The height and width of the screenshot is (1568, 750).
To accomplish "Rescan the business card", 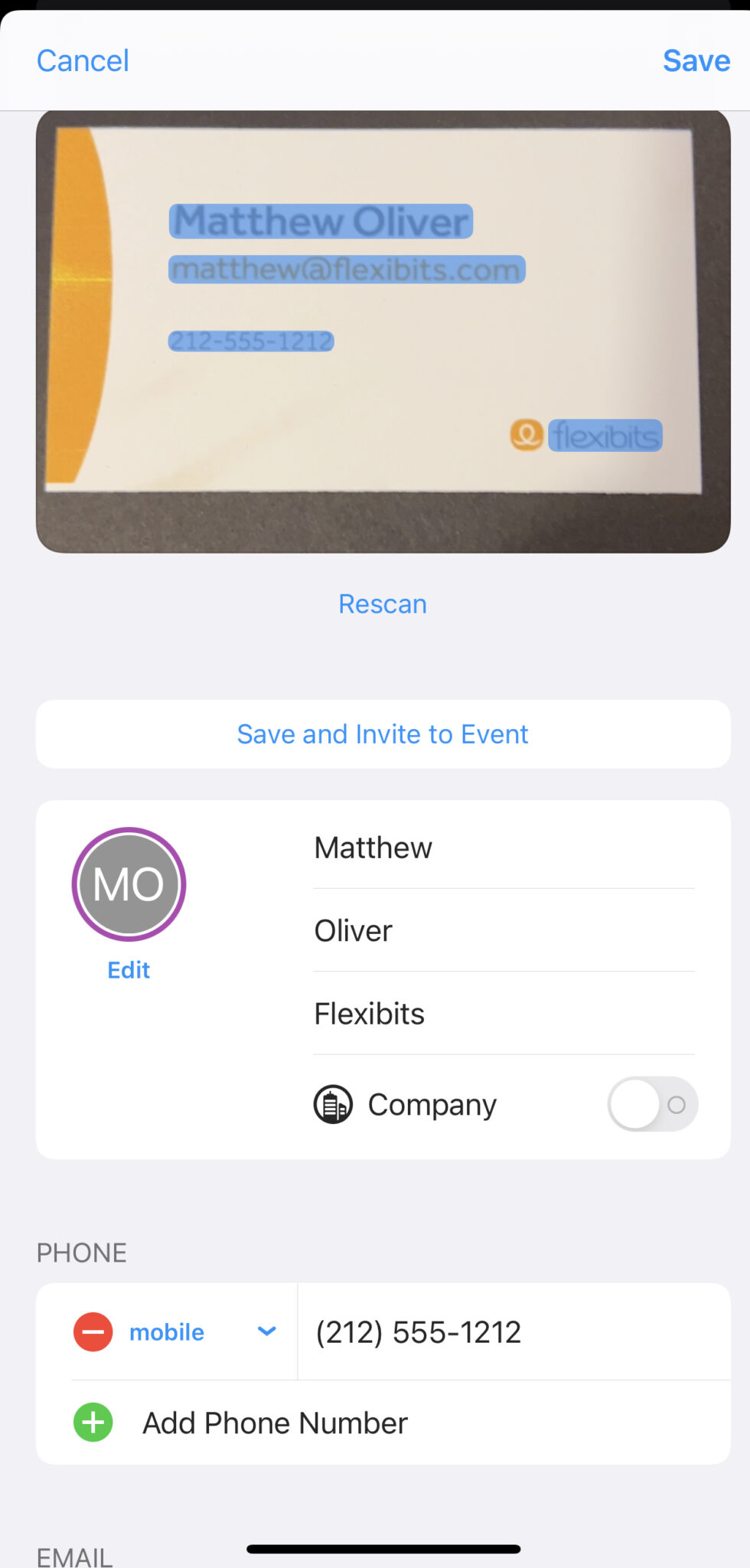I will 383,604.
